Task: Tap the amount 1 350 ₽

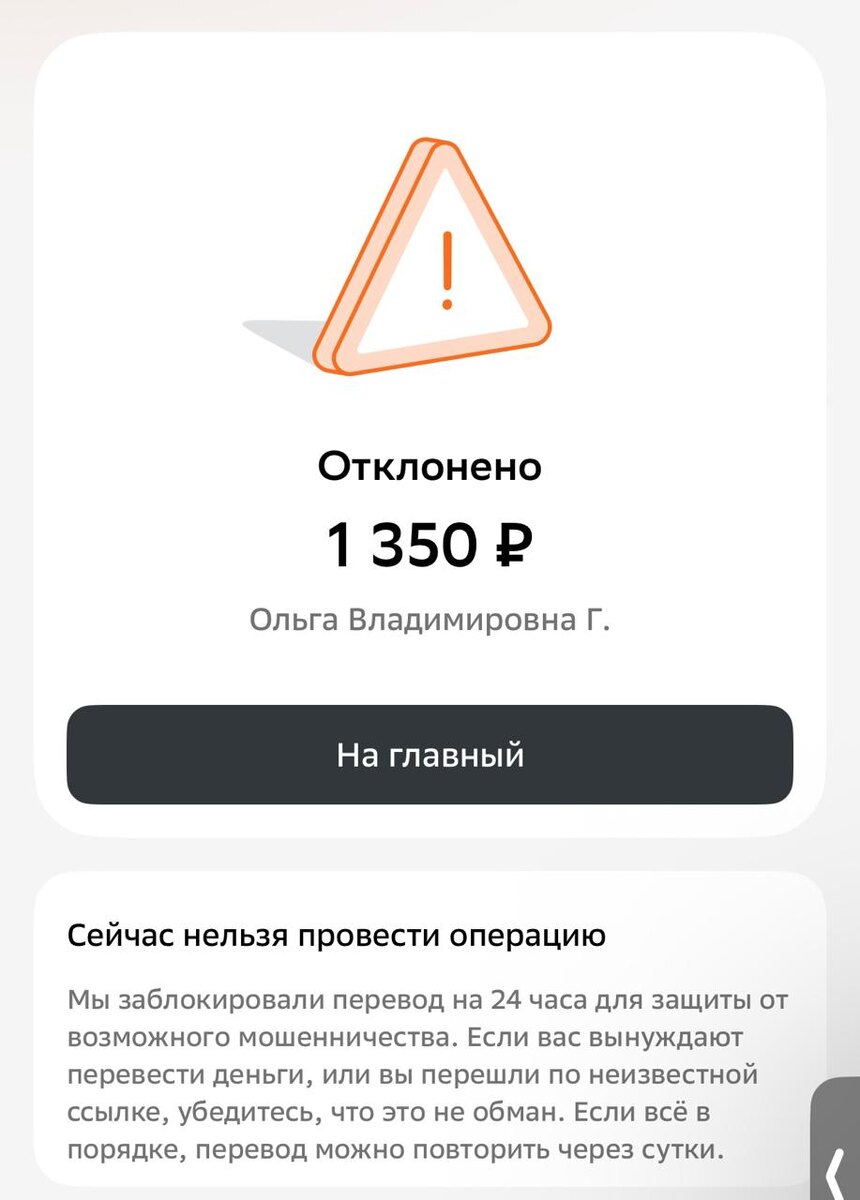Action: pyautogui.click(x=430, y=544)
